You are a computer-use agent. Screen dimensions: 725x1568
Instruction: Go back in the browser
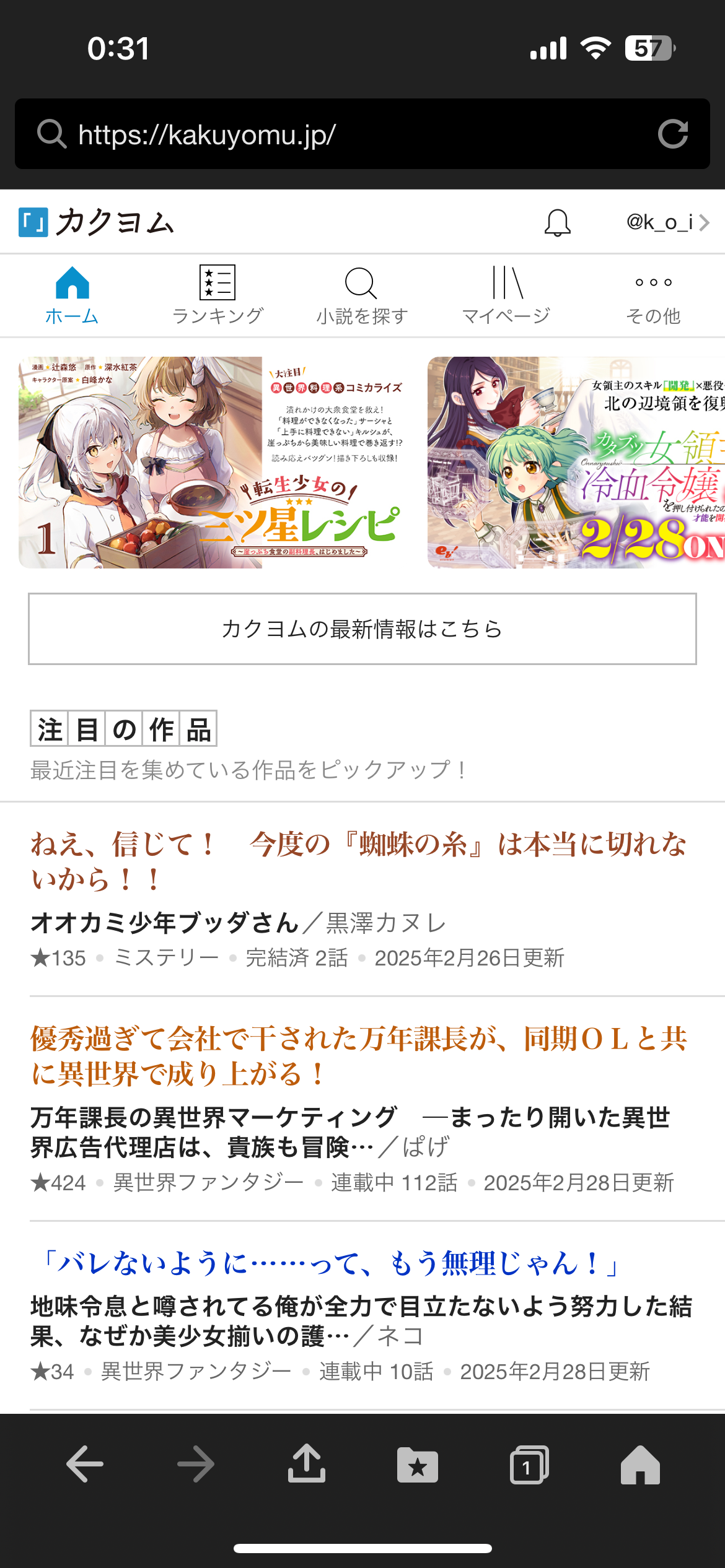(85, 1465)
